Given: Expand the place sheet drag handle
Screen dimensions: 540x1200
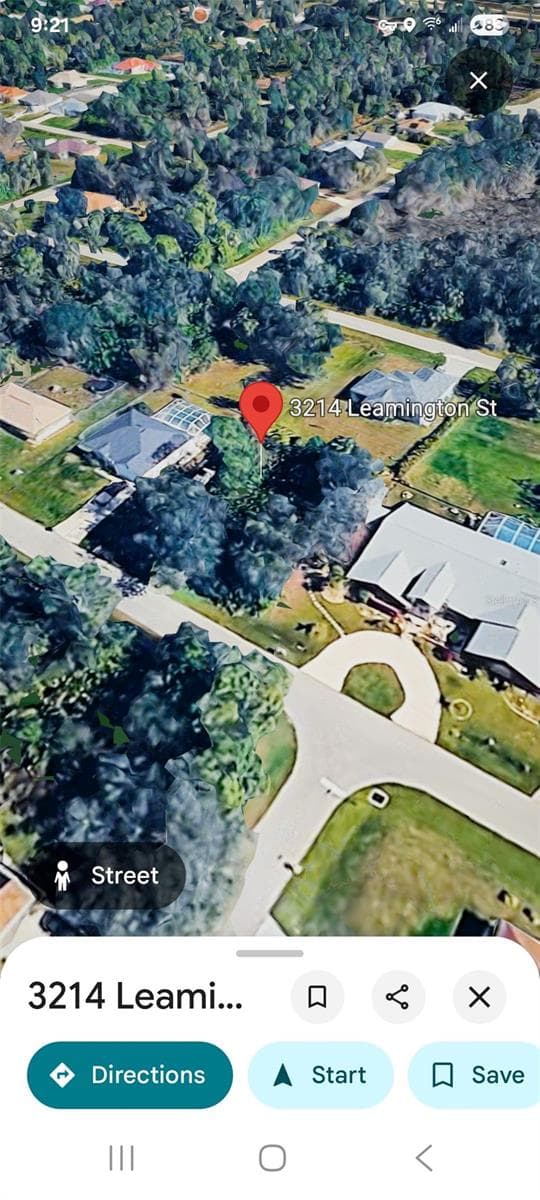Looking at the screenshot, I should [x=270, y=953].
